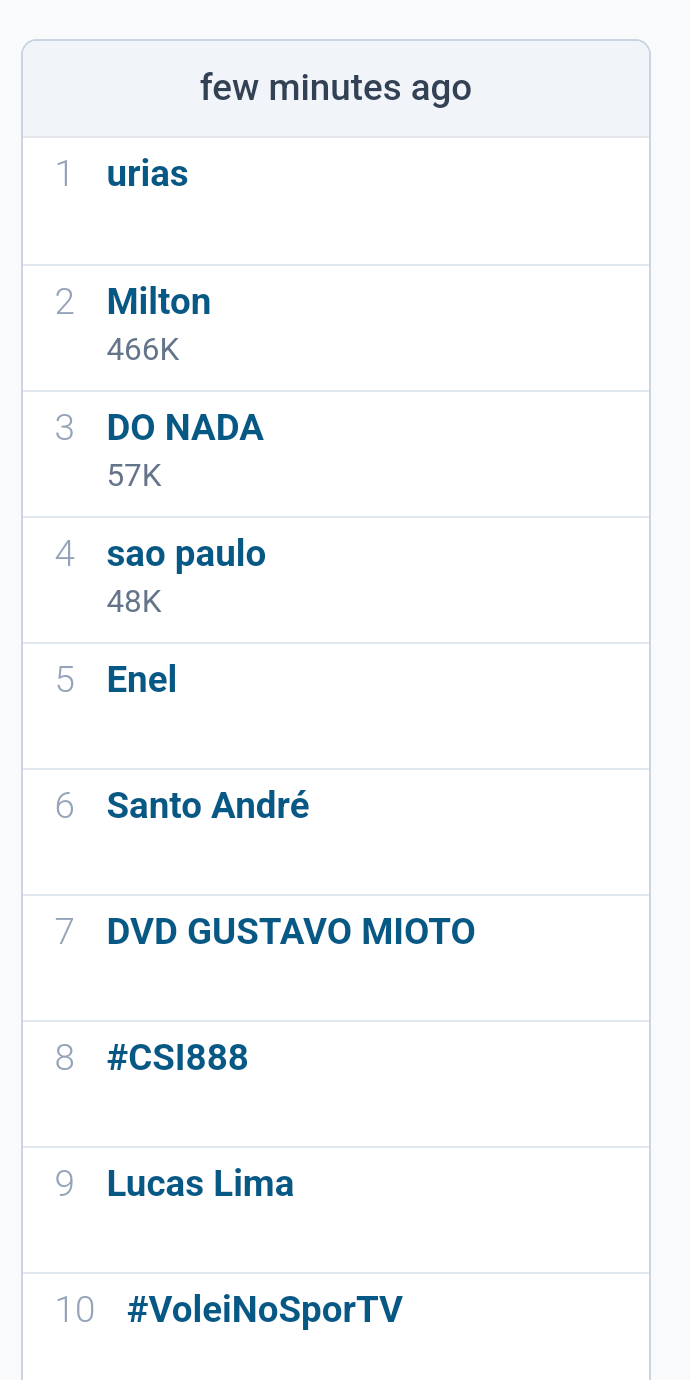Open the Enel trending topic
This screenshot has width=690, height=1380.
pyautogui.click(x=142, y=680)
